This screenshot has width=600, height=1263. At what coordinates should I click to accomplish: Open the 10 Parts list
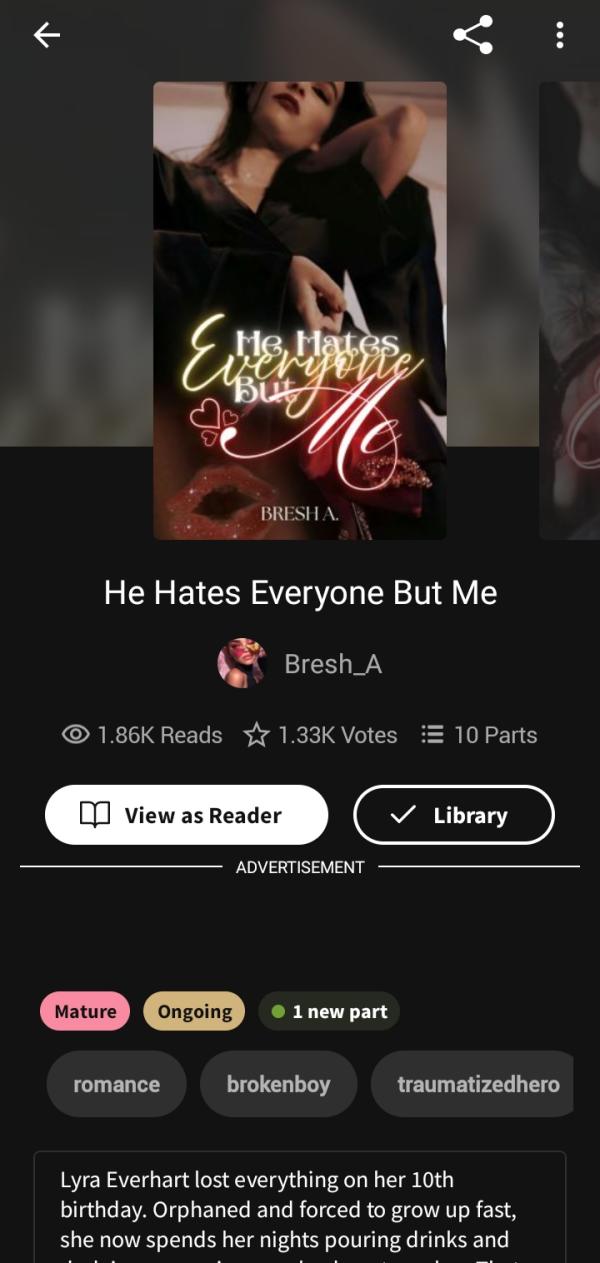(478, 735)
